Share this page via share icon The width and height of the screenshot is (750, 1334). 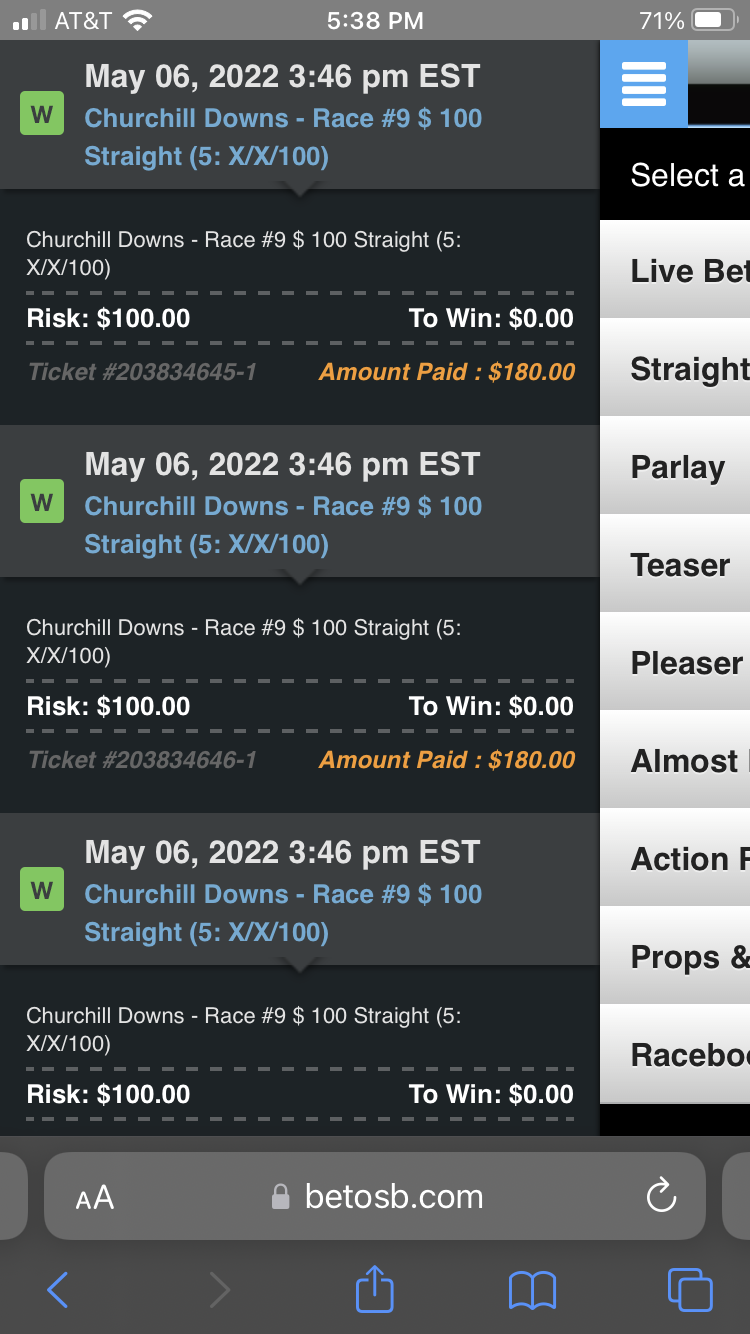[375, 1288]
